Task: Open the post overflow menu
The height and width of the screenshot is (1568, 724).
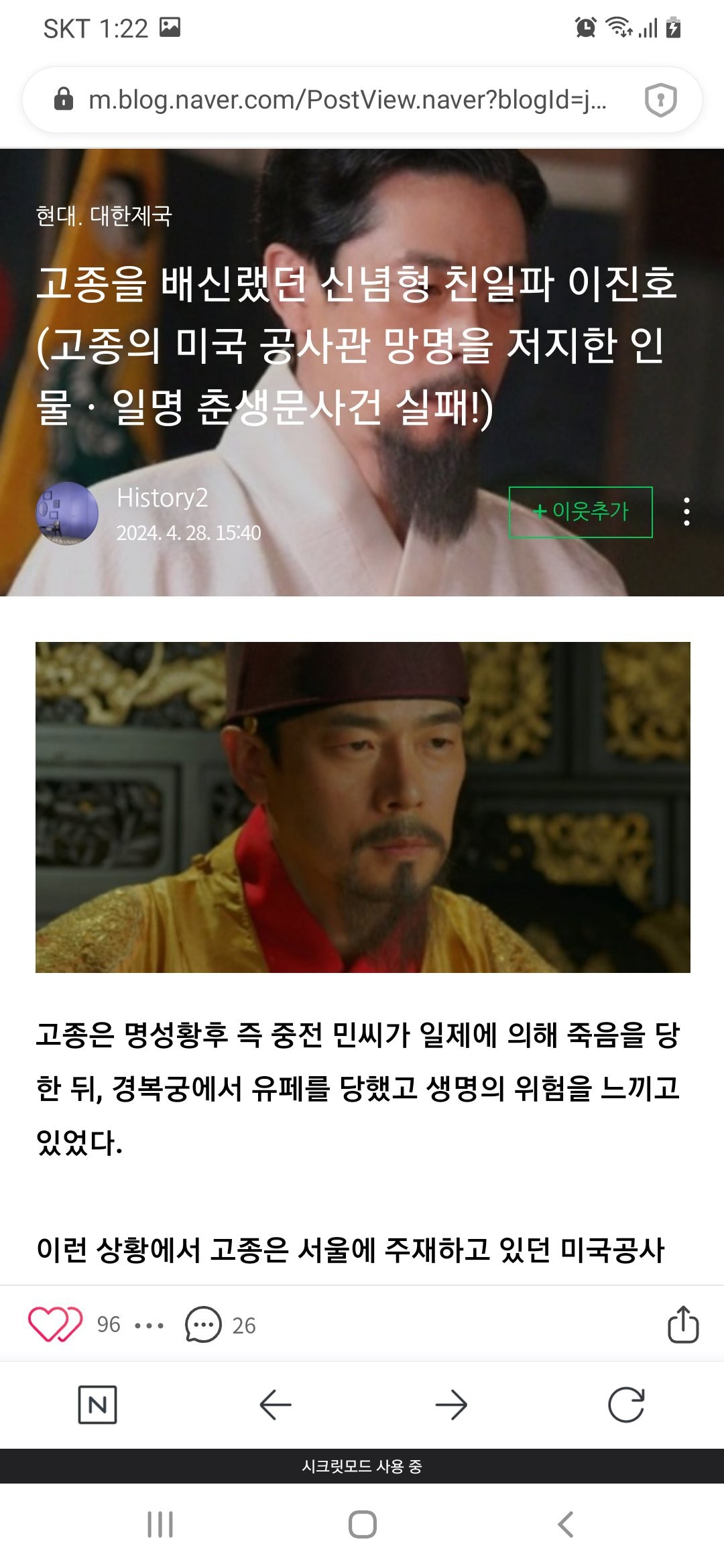Action: click(686, 512)
